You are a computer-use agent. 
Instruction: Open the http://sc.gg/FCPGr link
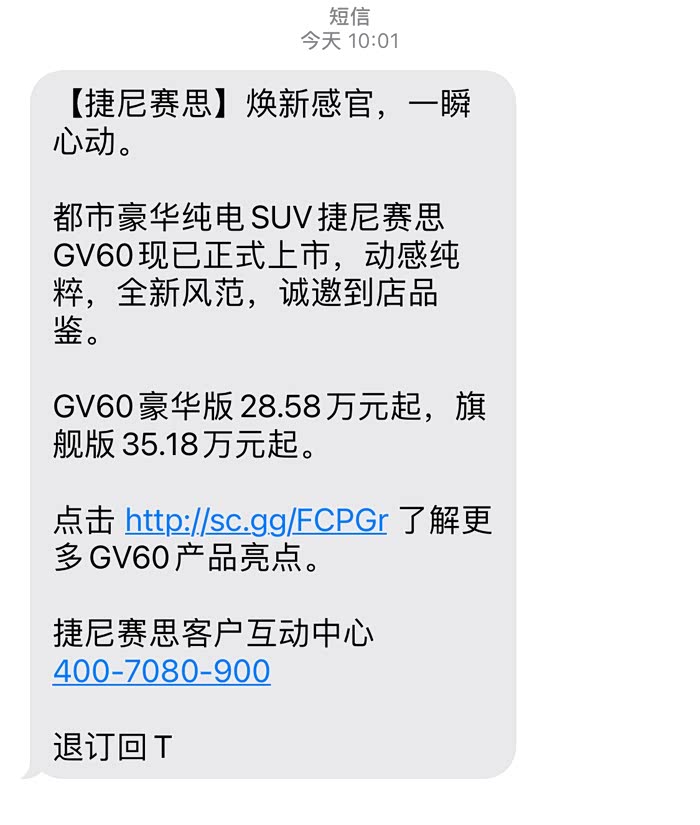tap(256, 521)
